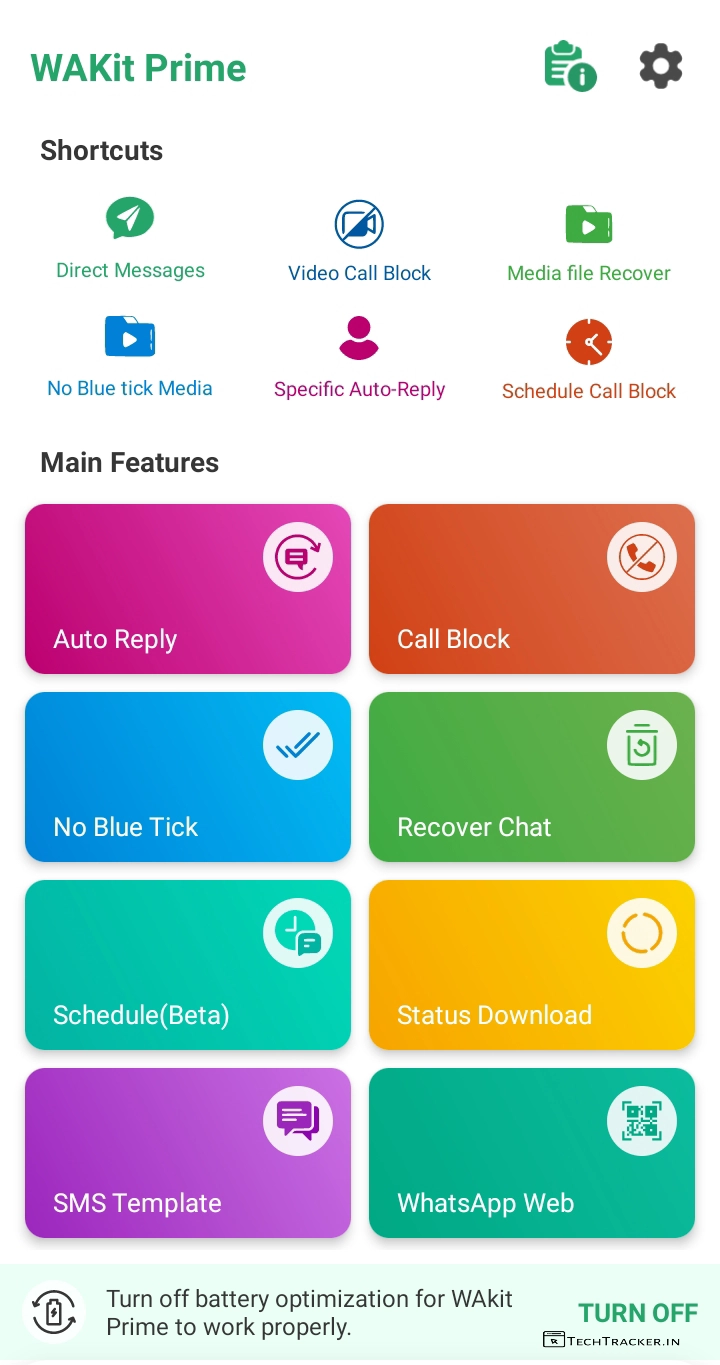Viewport: 720px width, 1365px height.
Task: Tap the No Blue tick Media shortcut
Action: [x=130, y=357]
